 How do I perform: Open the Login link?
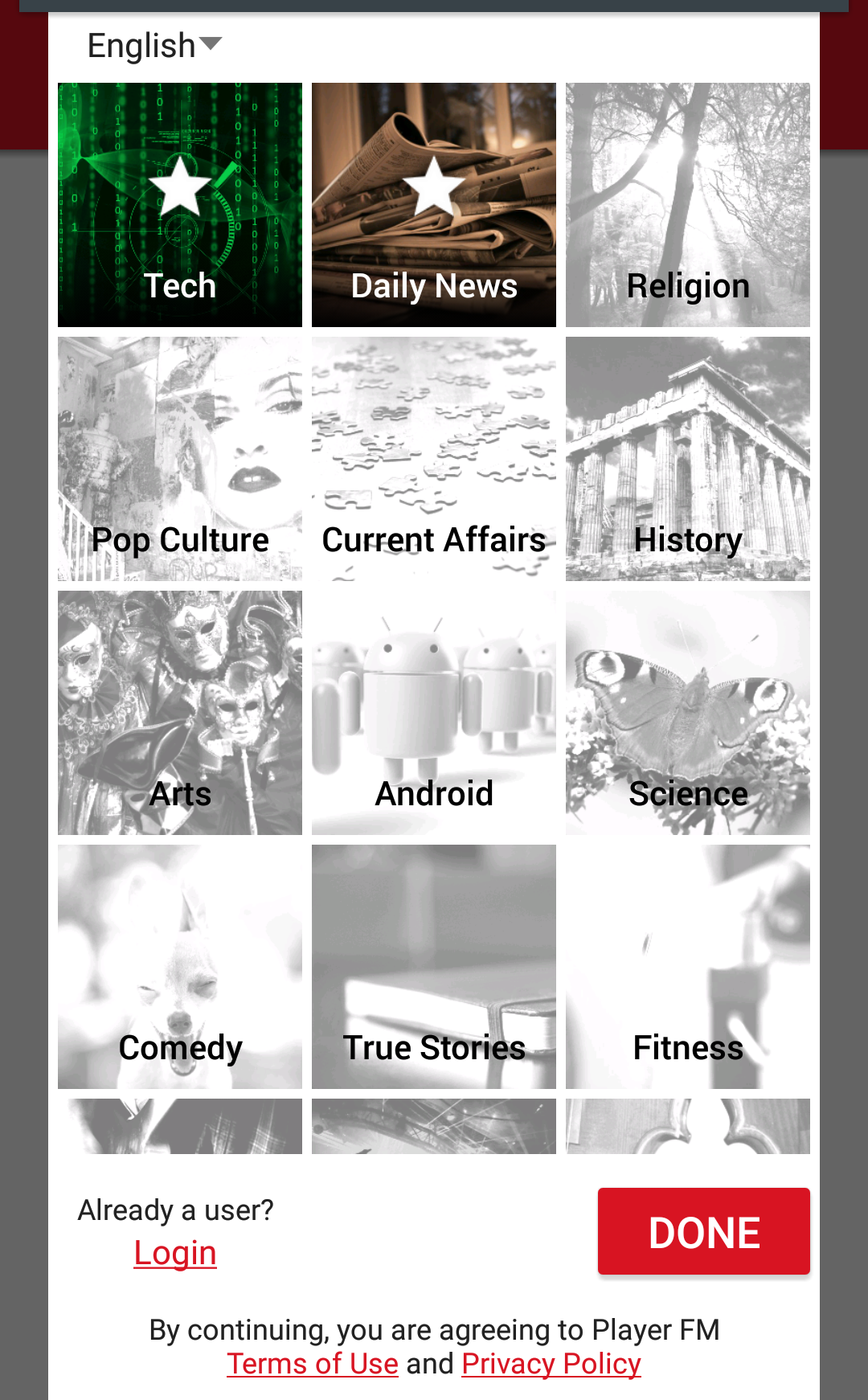point(175,1253)
